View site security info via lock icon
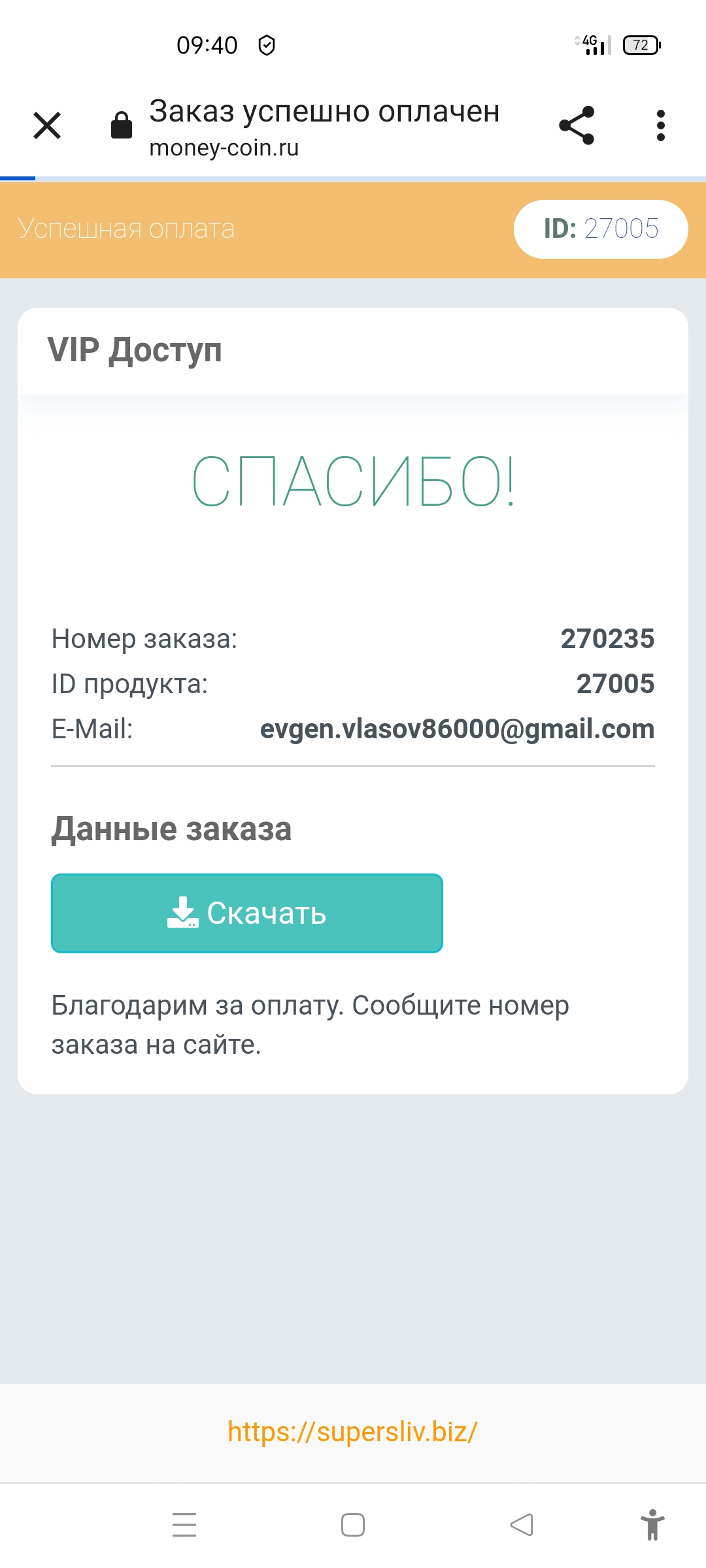Screen dimensions: 706x1568 pyautogui.click(x=122, y=125)
